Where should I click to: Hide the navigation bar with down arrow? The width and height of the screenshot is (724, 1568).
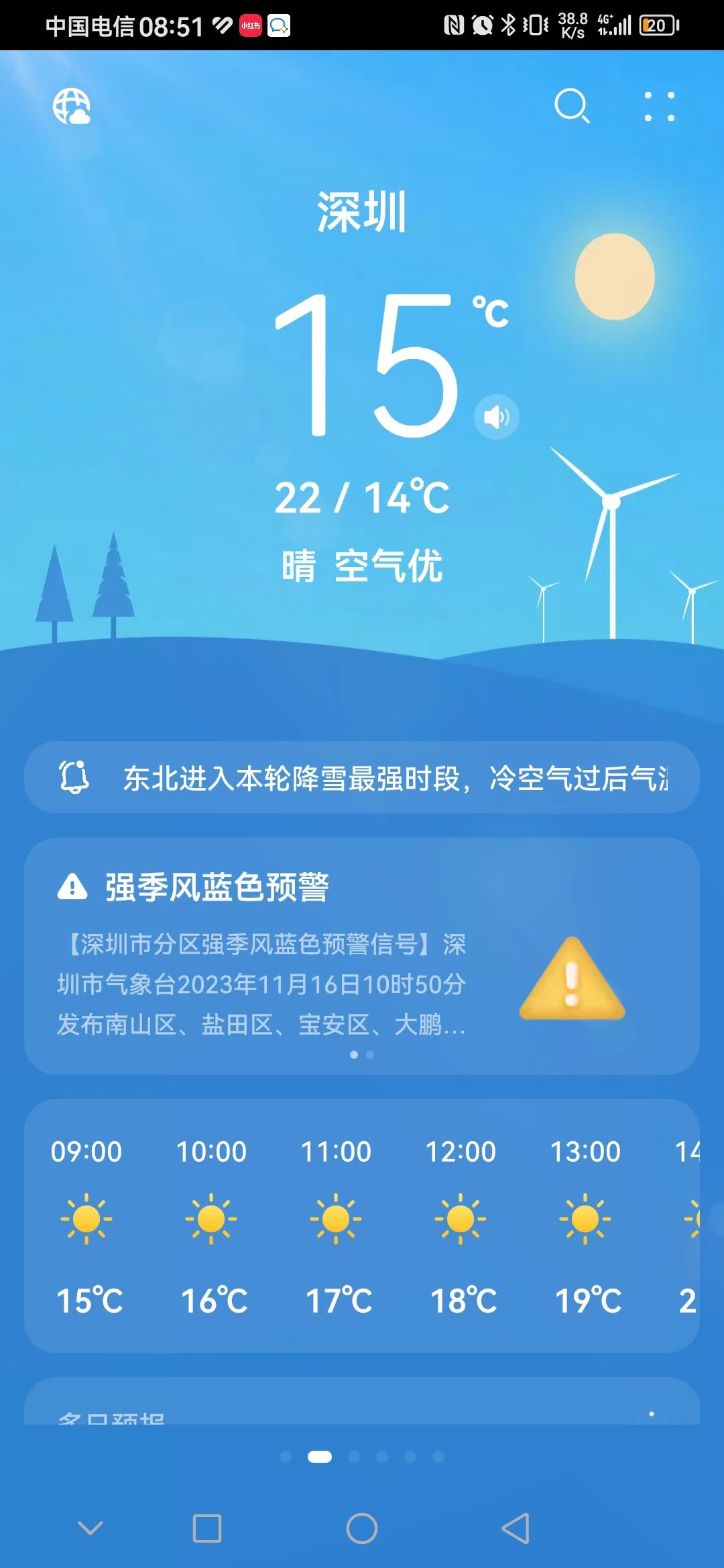coord(90,1528)
